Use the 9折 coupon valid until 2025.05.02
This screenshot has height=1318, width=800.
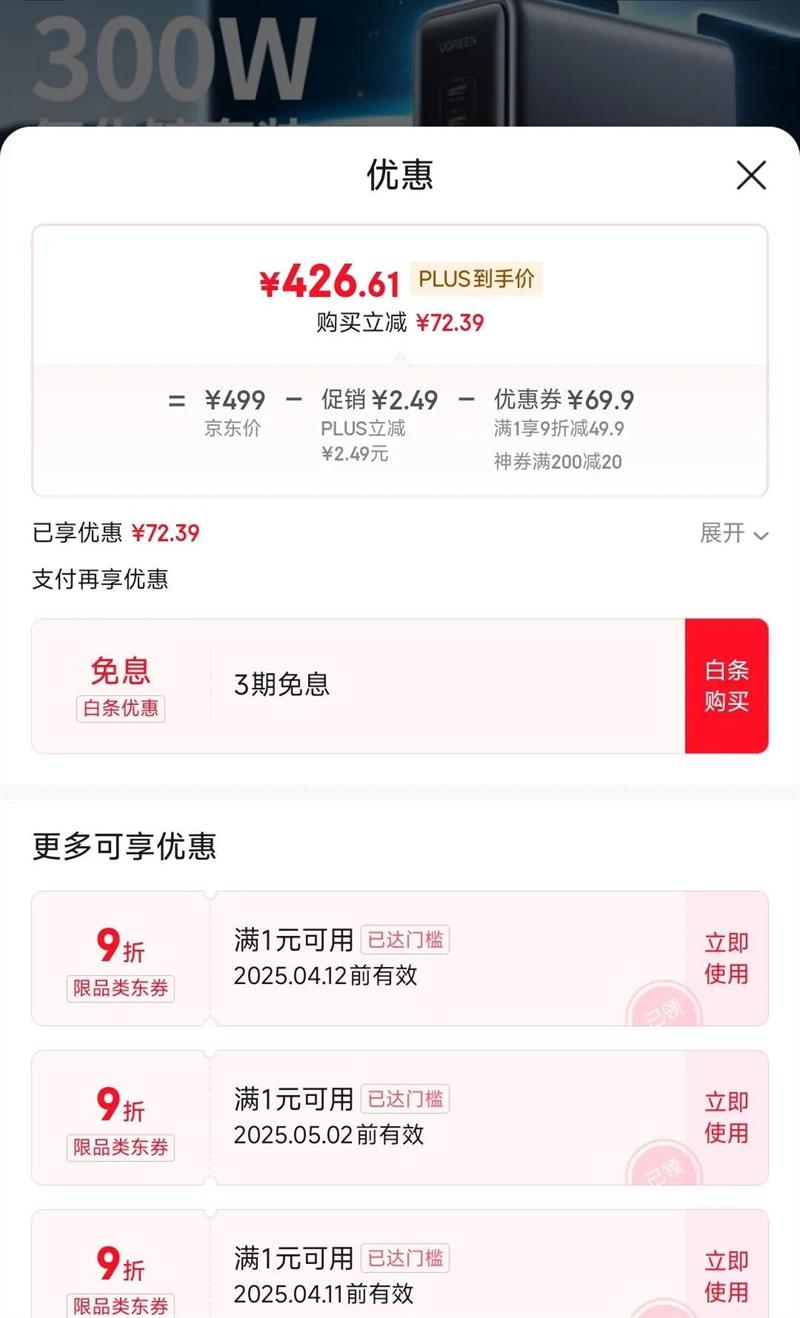coord(727,1117)
